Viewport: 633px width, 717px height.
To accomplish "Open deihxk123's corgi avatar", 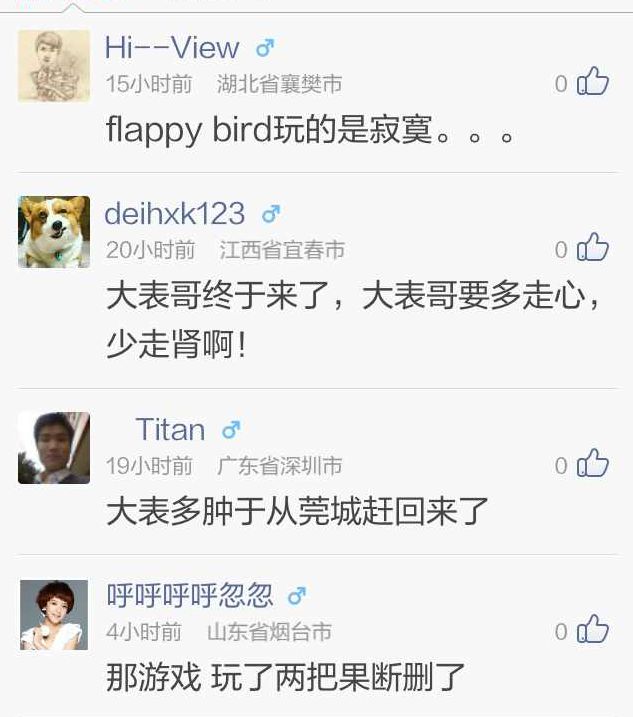I will click(54, 232).
